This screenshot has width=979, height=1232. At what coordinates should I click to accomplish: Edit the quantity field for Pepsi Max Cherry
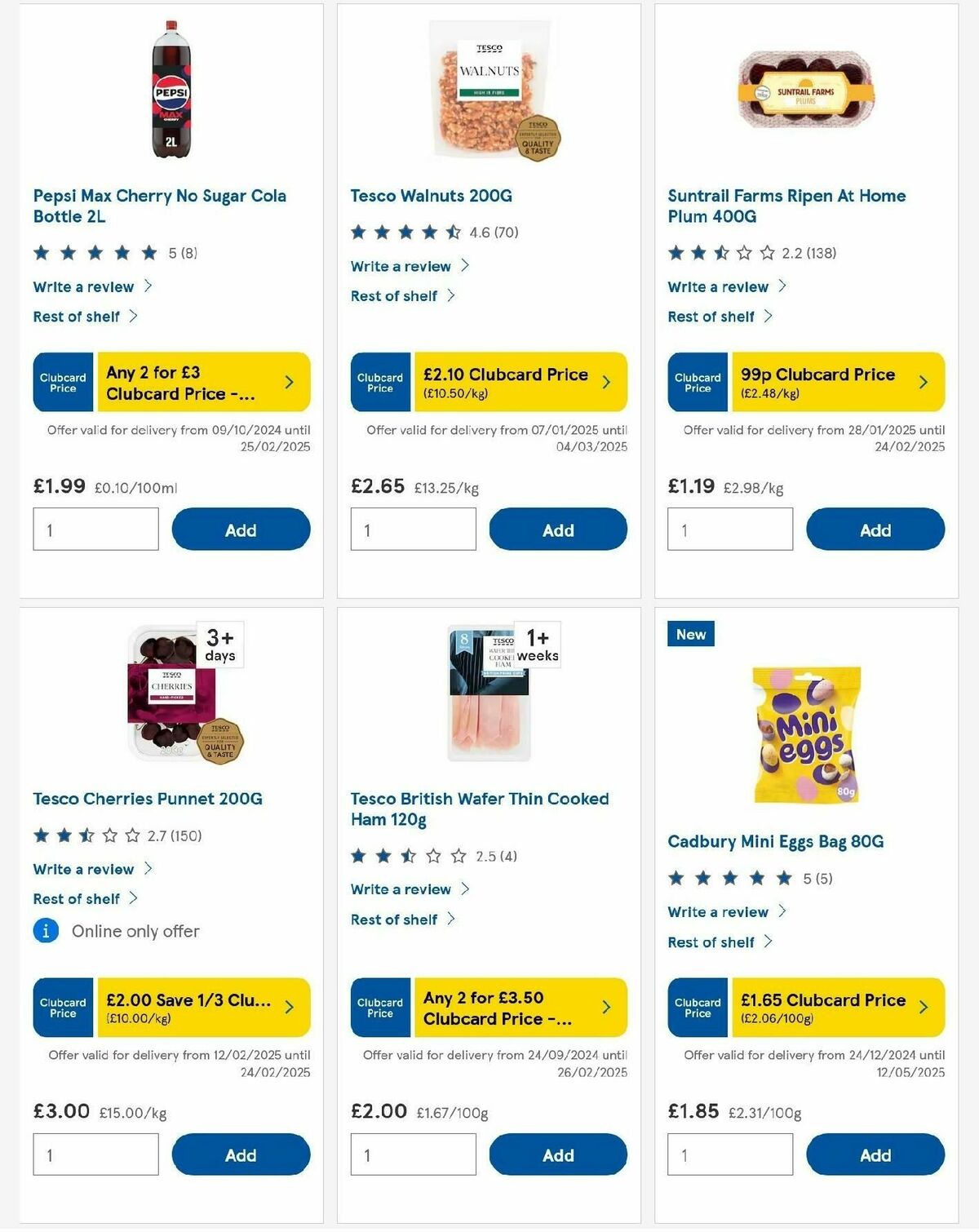click(x=95, y=529)
